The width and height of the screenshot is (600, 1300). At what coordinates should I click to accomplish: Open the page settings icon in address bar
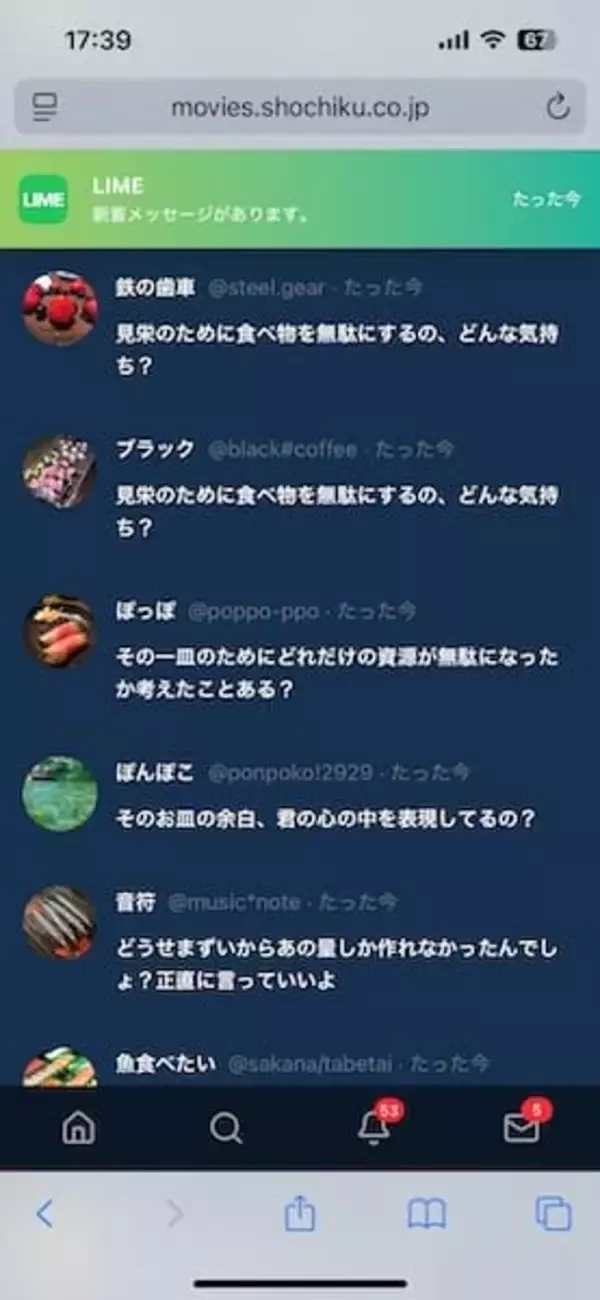point(44,107)
